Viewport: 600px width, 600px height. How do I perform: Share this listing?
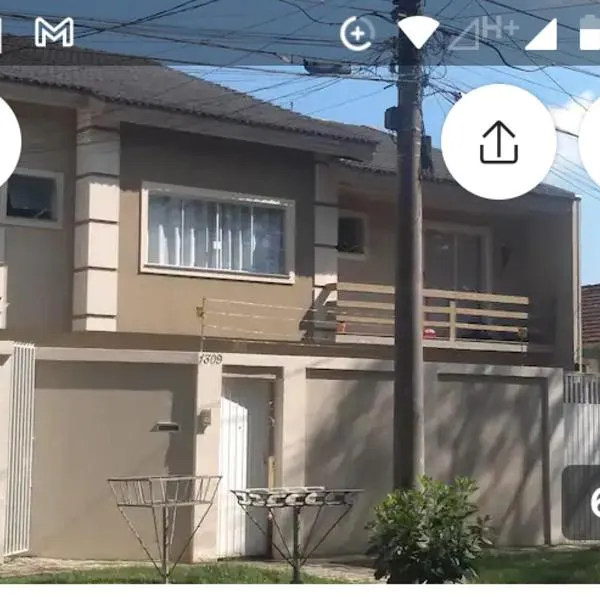[x=498, y=142]
